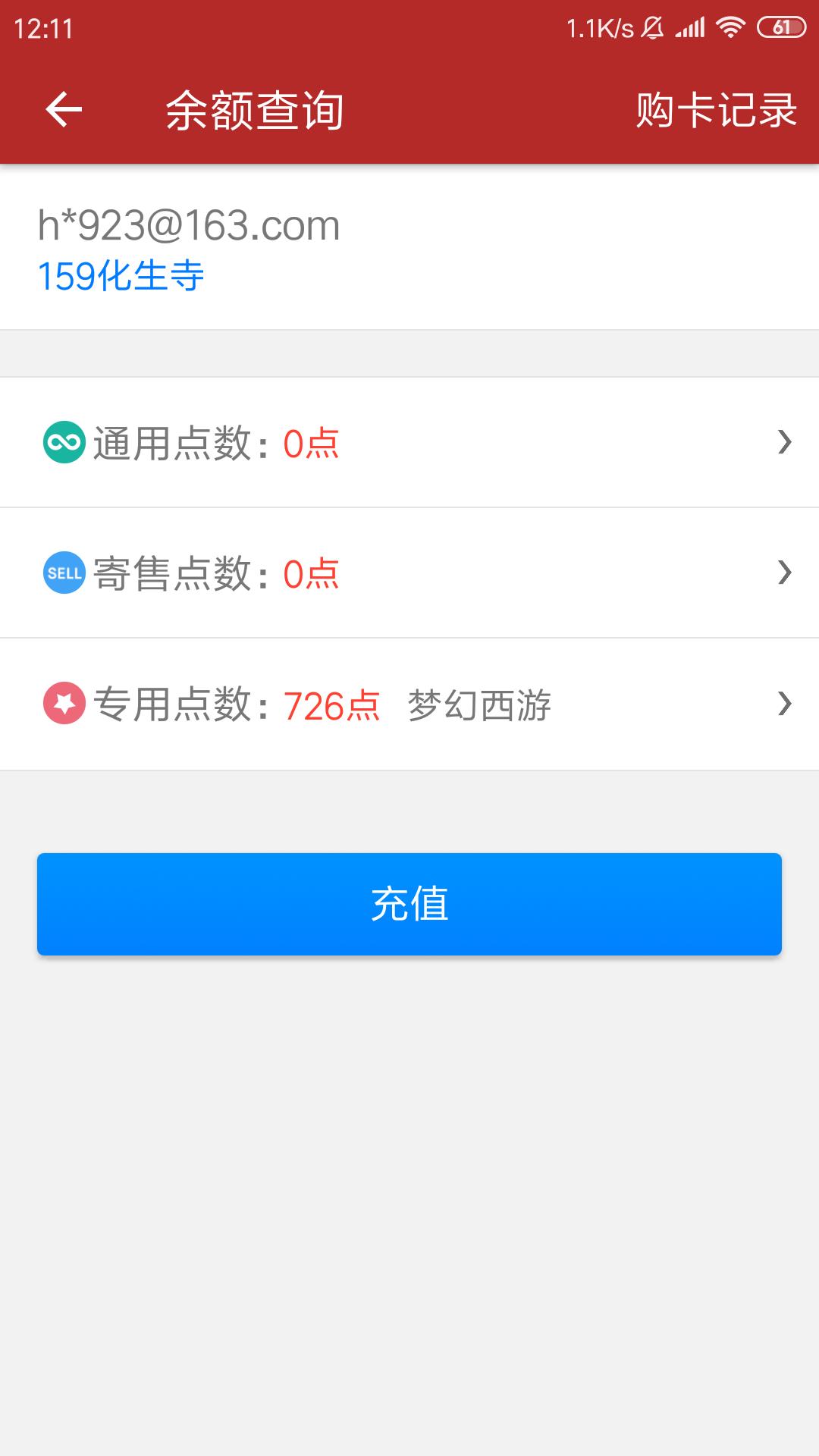This screenshot has width=819, height=1456.
Task: Open the 通用点数 row
Action: tap(409, 442)
